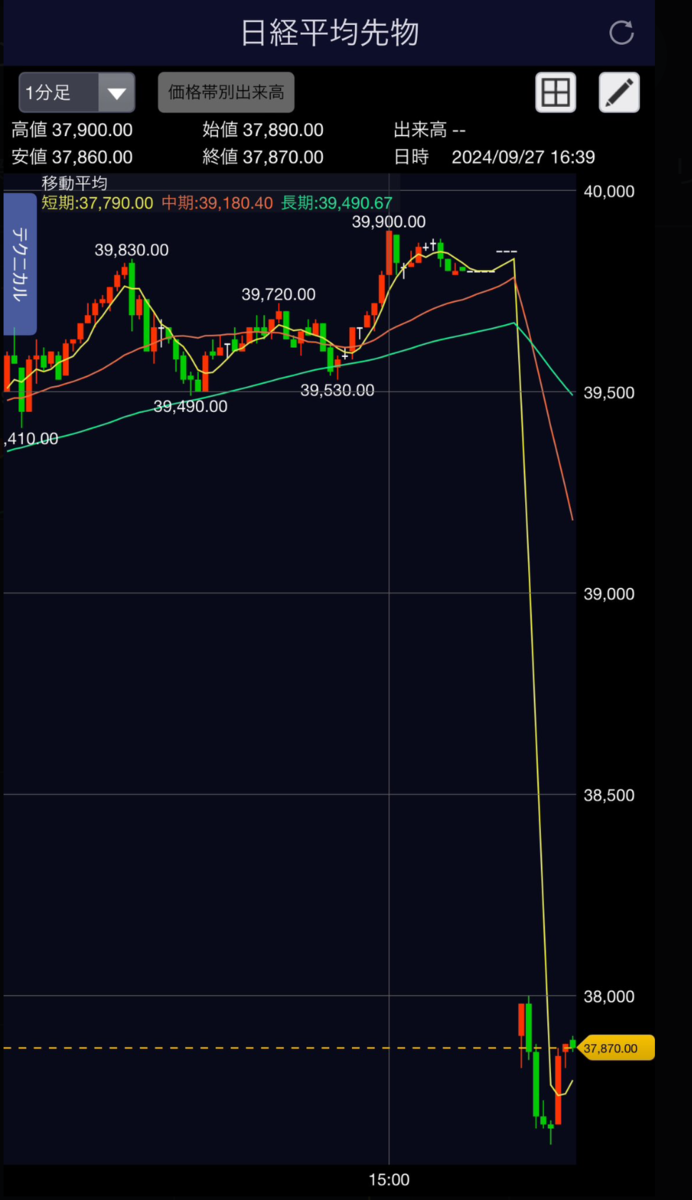Expand the テクニカル side tab
Screen dimensions: 692x1200
point(20,264)
